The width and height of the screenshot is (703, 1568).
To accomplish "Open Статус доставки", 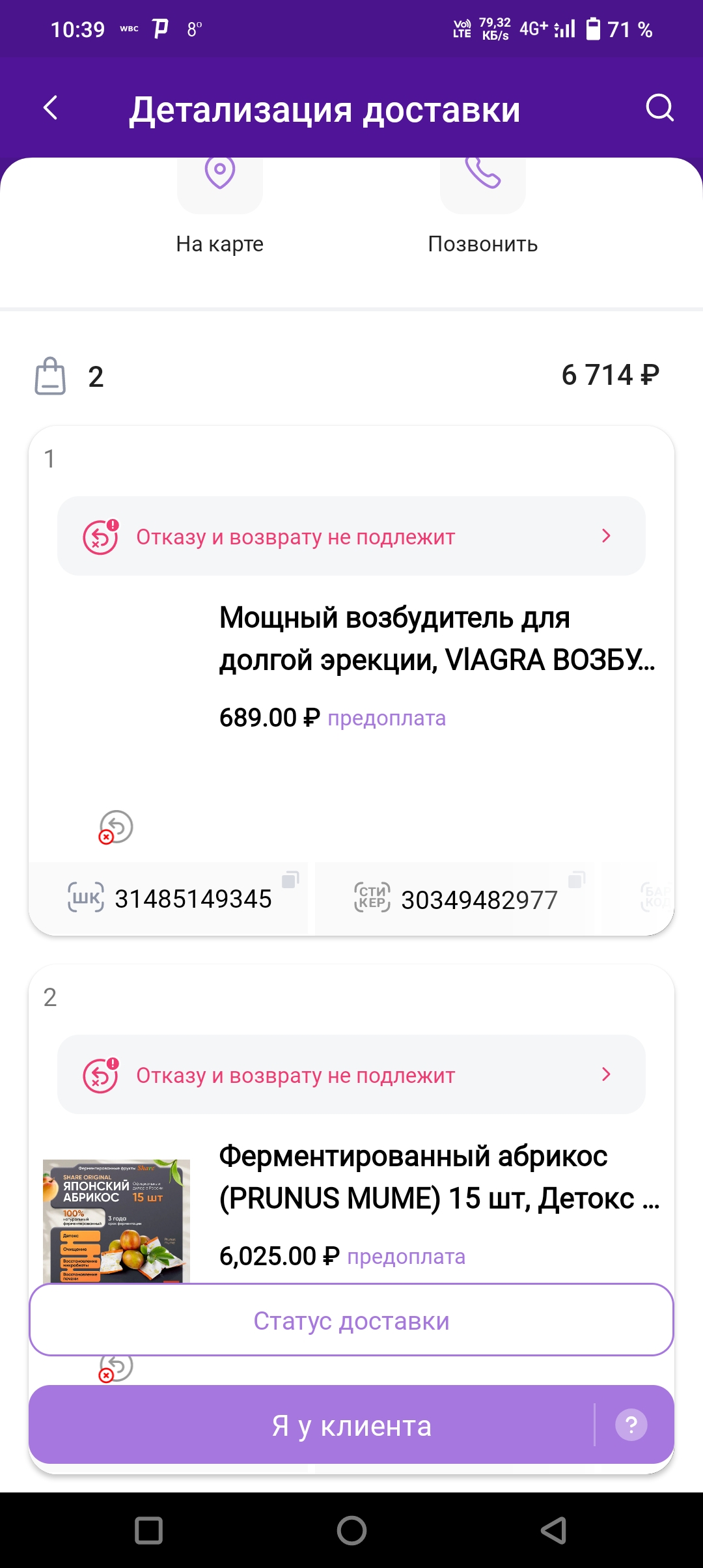I will 351,1321.
